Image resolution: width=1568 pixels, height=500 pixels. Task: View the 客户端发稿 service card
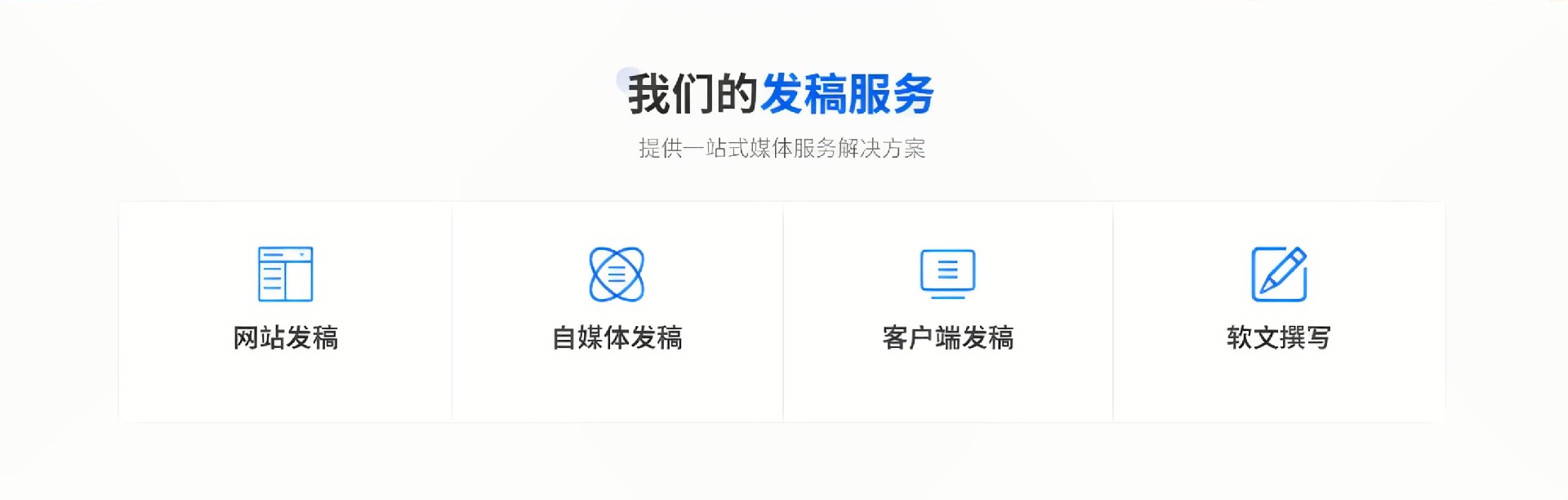pos(947,310)
